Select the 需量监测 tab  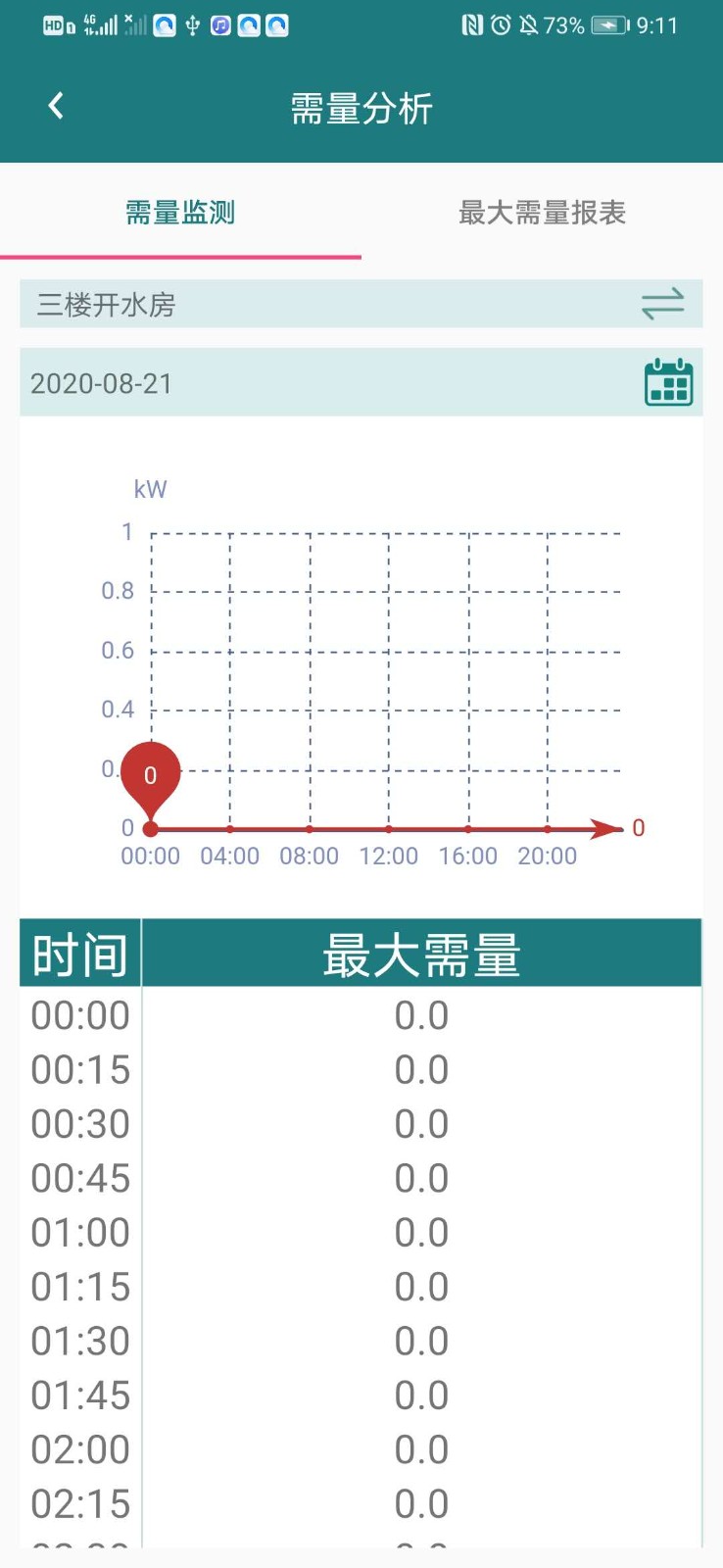(x=180, y=212)
